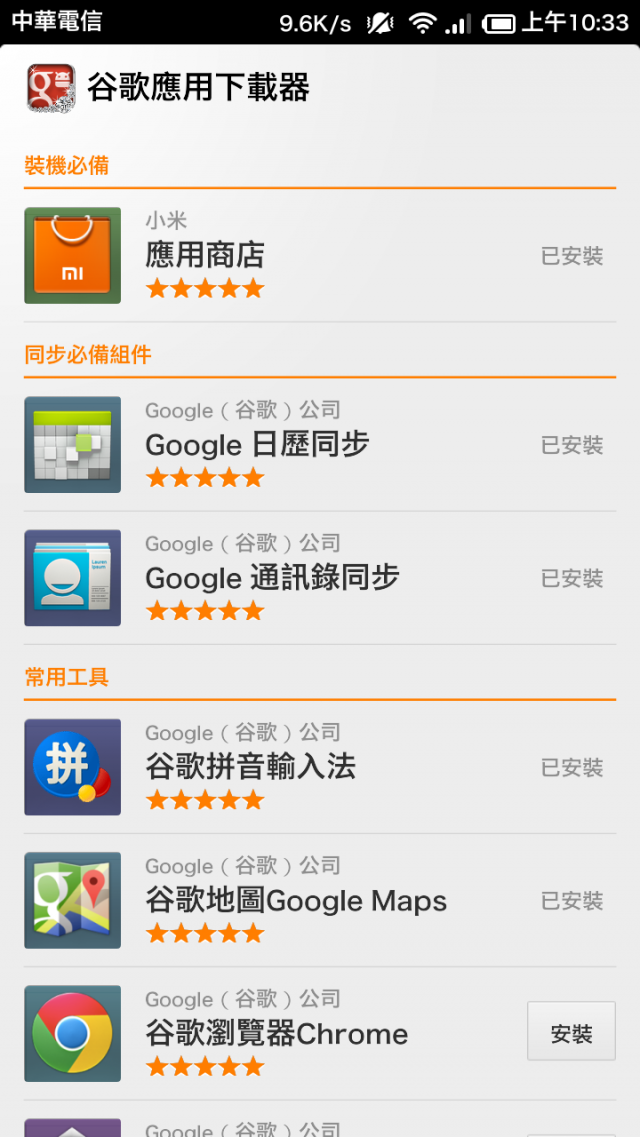Open 谷歌地圖Google Maps entry
Viewport: 640px width, 1138px height.
tap(320, 900)
